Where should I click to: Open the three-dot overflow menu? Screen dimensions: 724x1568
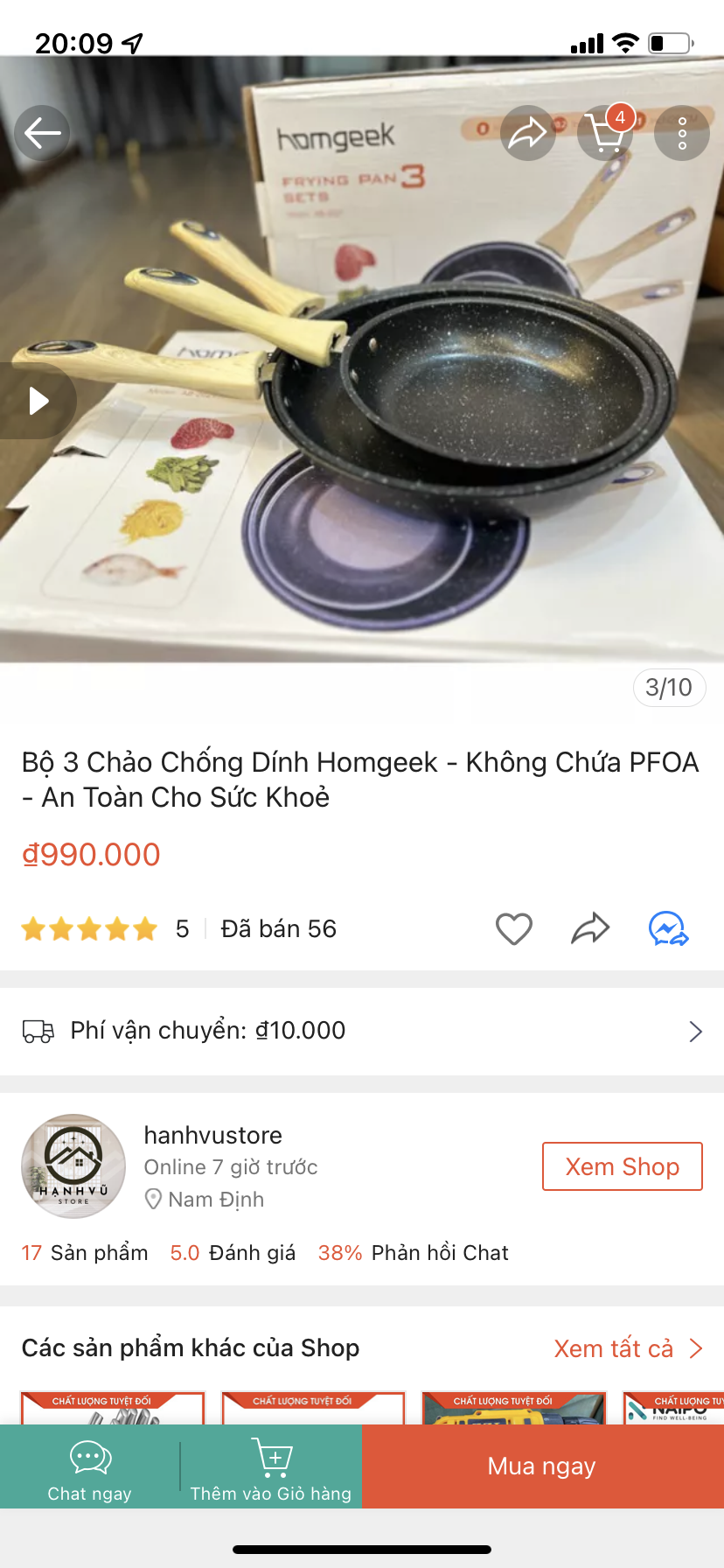click(682, 133)
